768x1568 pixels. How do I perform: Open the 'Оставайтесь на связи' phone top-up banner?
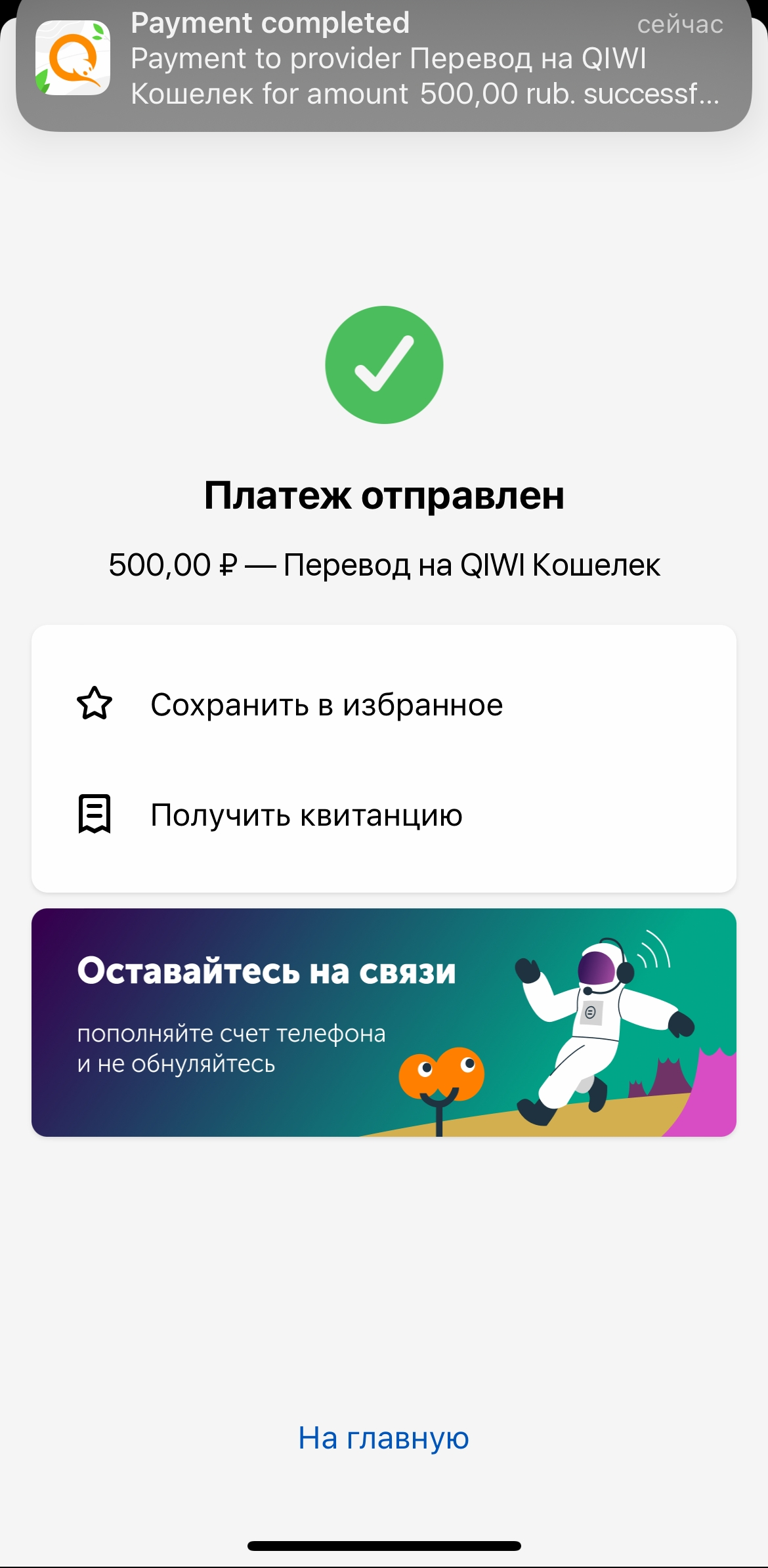384,1022
